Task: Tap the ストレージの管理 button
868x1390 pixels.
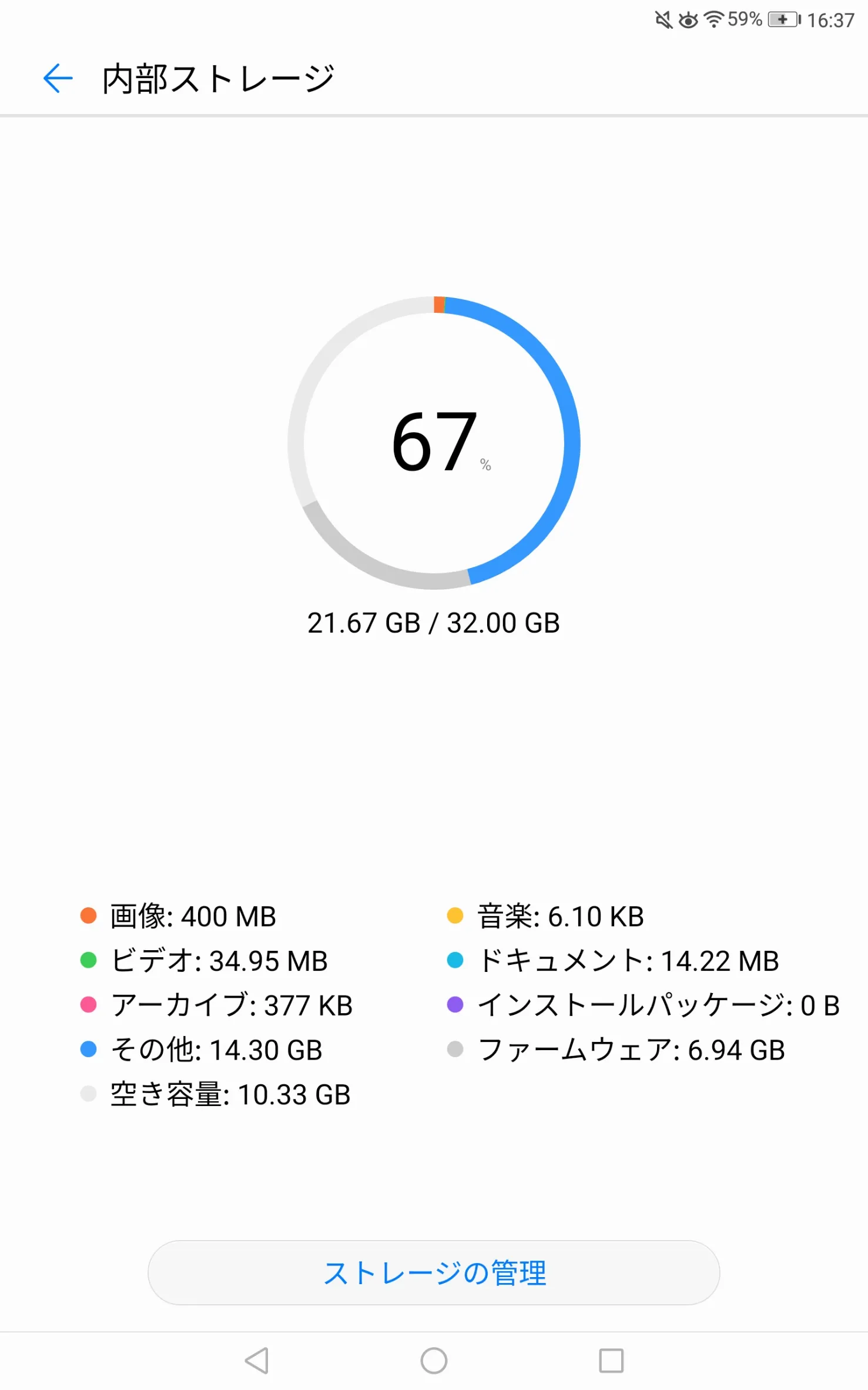Action: [434, 1272]
